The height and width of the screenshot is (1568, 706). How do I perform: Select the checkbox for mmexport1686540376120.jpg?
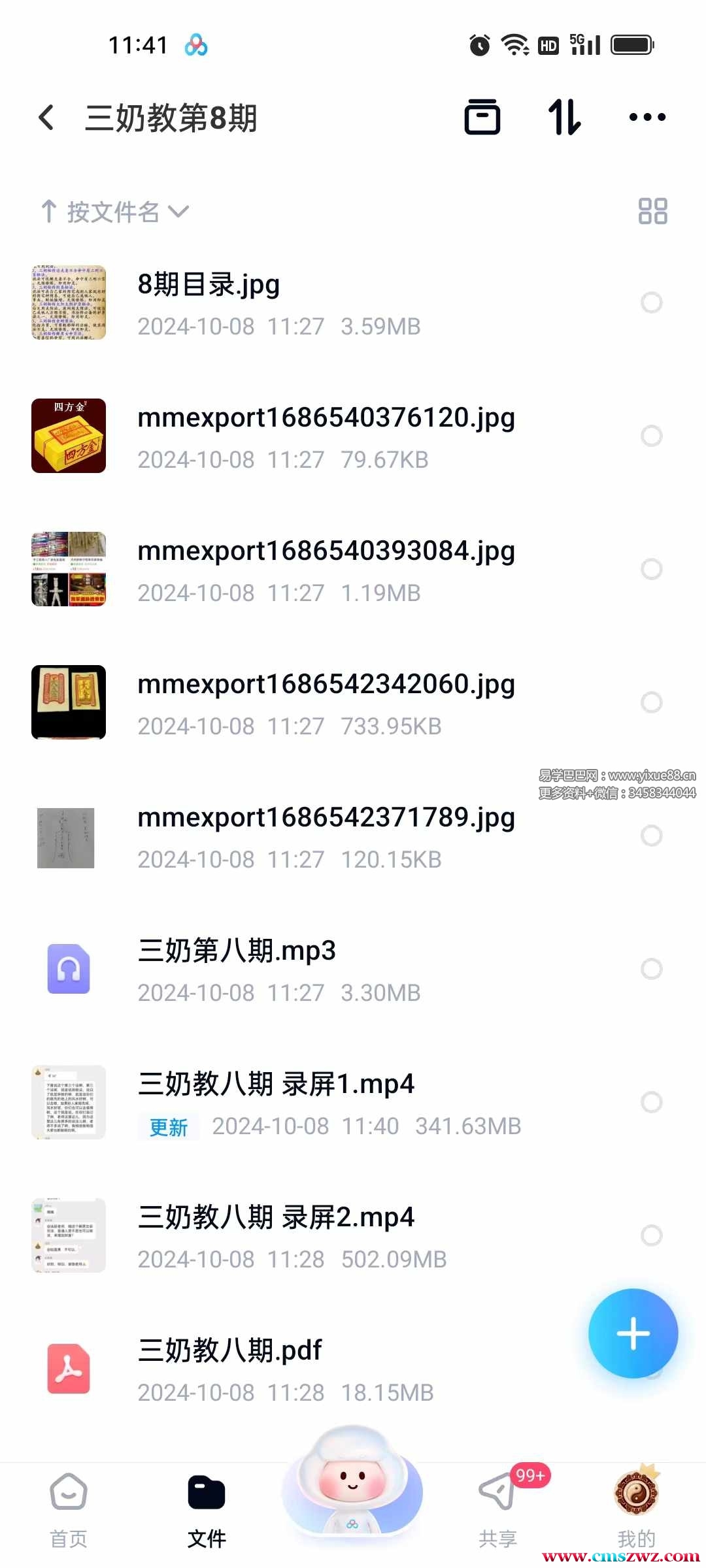651,436
